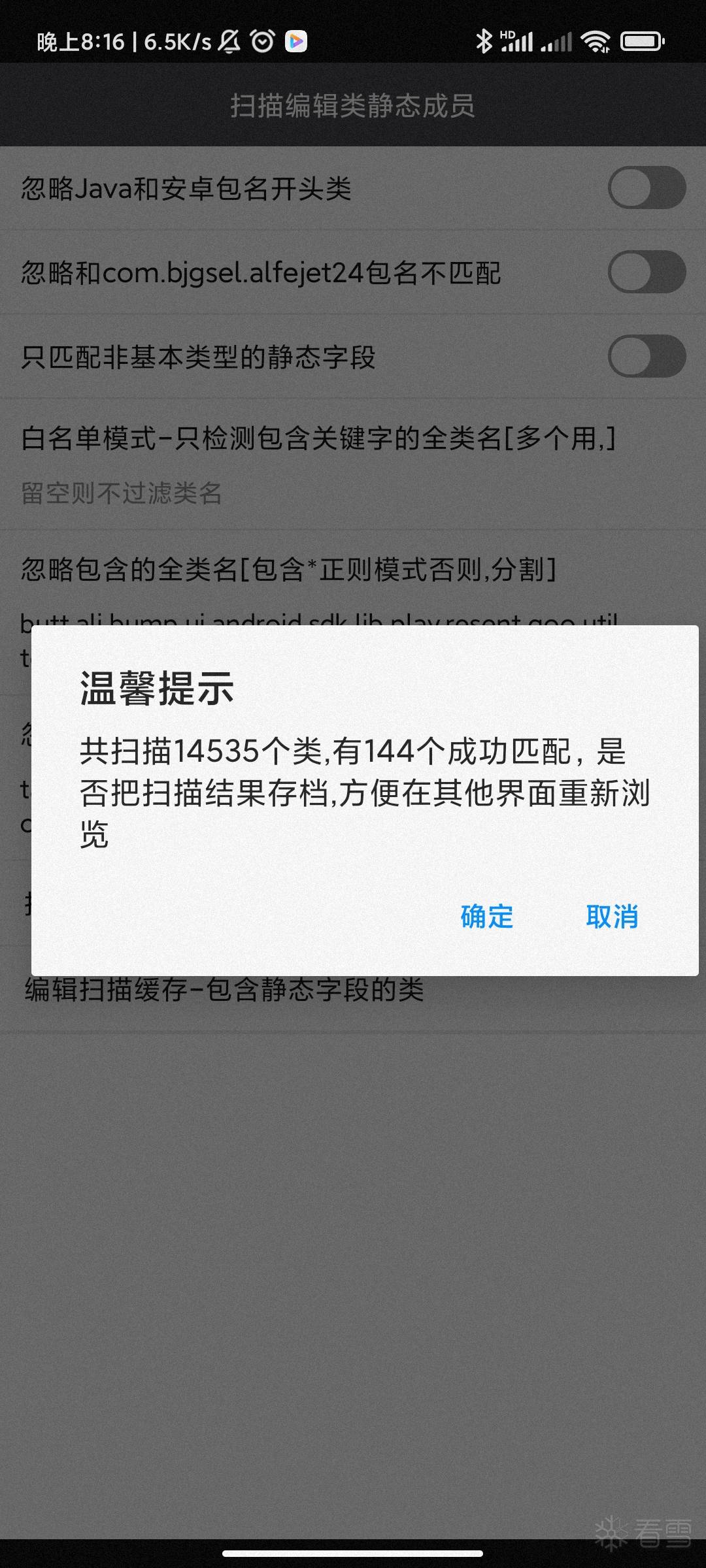The image size is (706, 1568).
Task: Turn on 只匹配非基本类型的静态字段
Action: tap(647, 356)
